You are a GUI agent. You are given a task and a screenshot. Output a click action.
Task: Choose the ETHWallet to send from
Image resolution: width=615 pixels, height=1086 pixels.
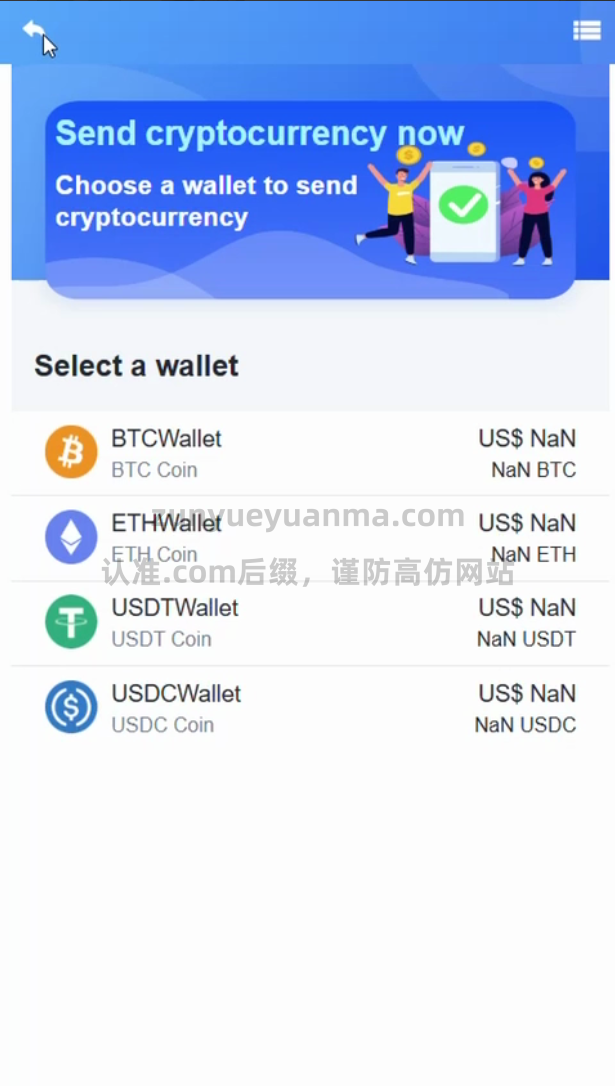coord(310,538)
